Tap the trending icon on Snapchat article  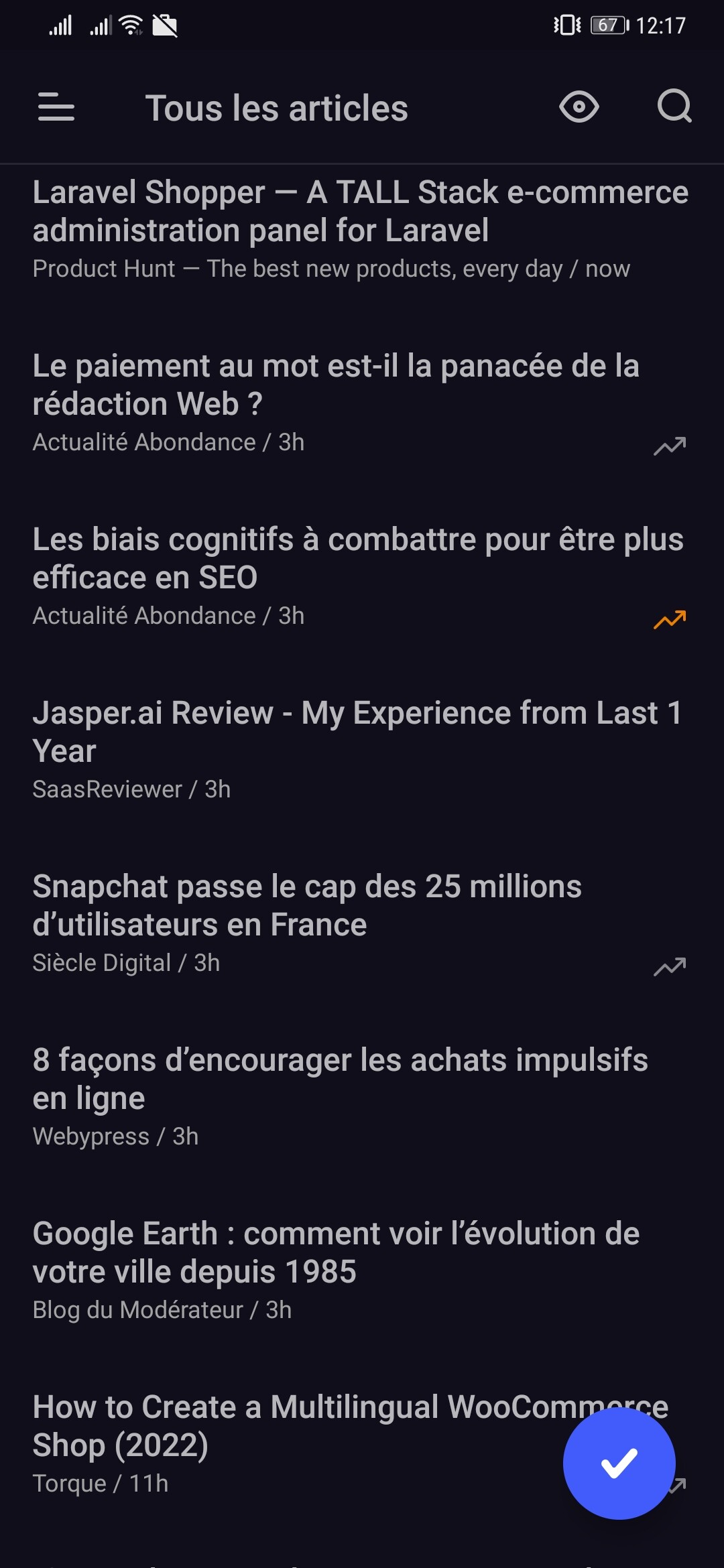coord(670,966)
